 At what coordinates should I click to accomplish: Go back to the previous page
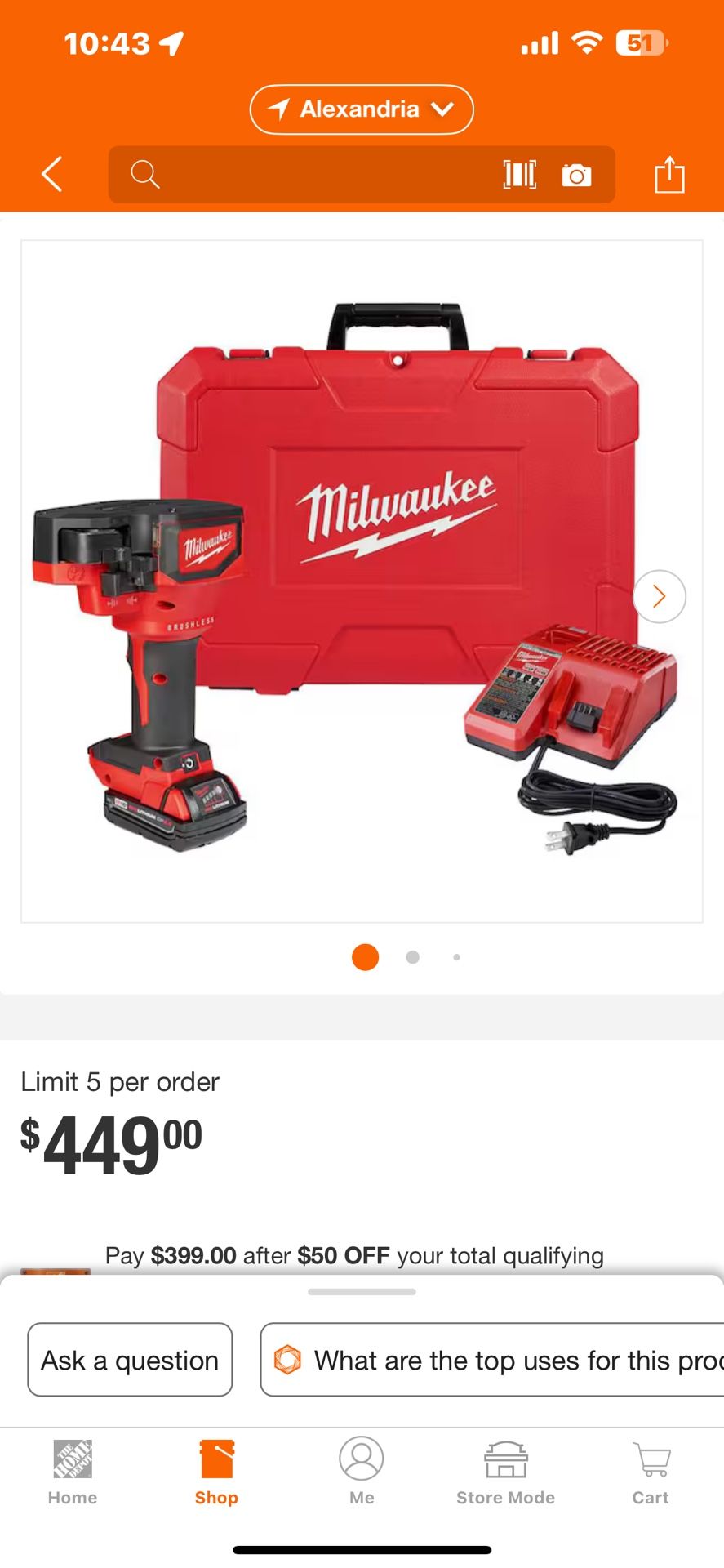52,175
